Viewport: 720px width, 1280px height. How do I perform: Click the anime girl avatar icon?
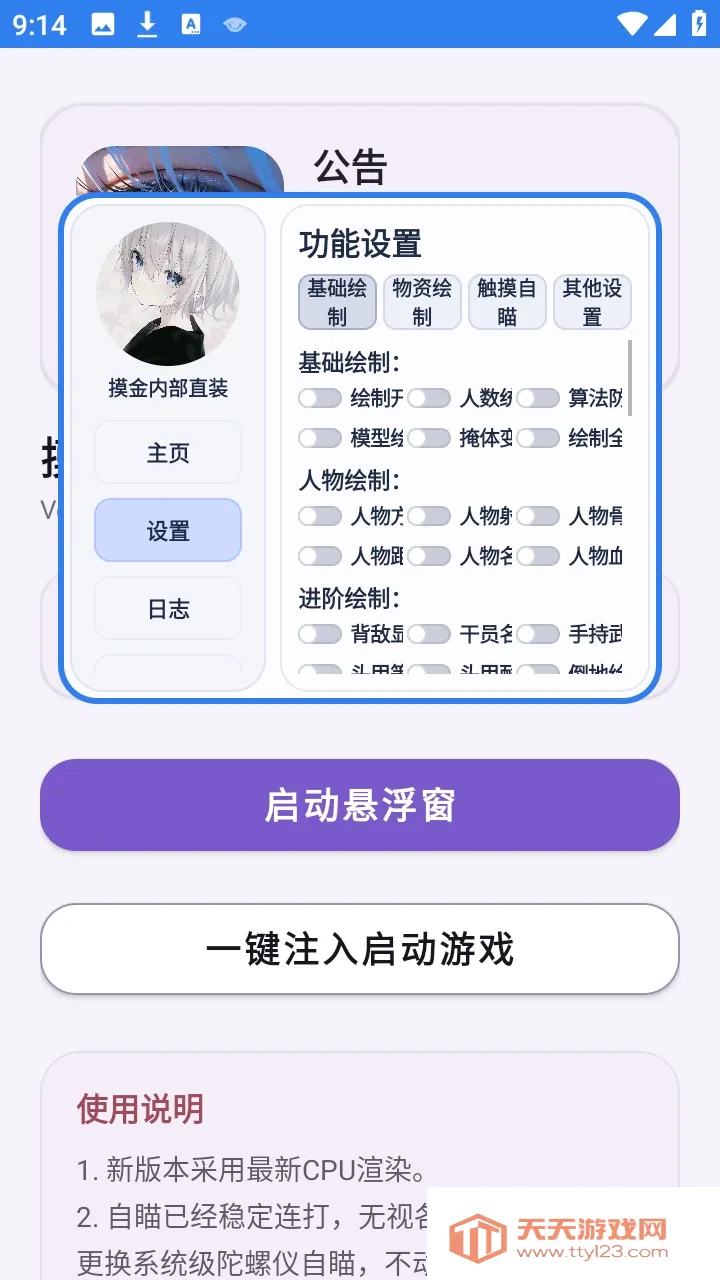pyautogui.click(x=167, y=292)
